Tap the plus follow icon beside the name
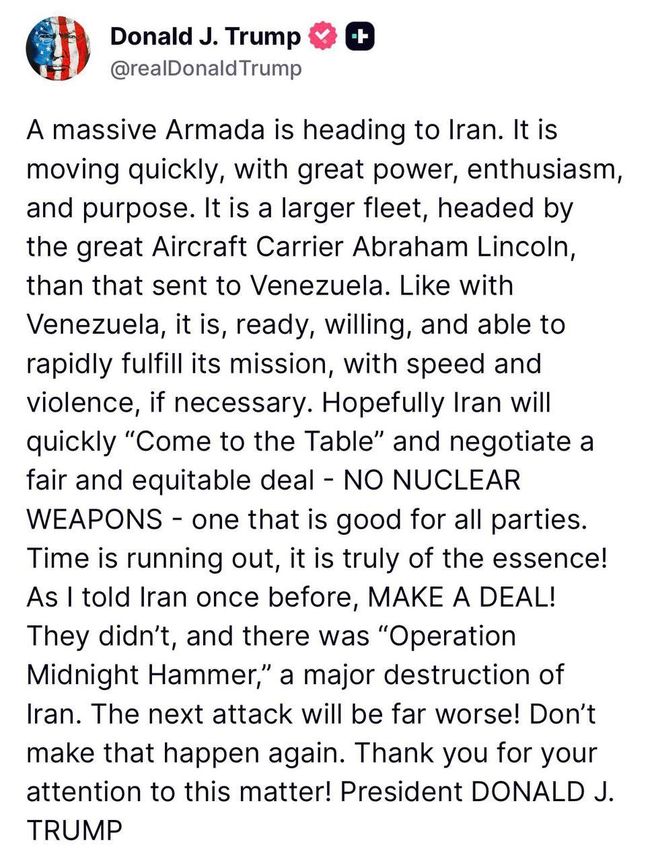 [x=359, y=37]
